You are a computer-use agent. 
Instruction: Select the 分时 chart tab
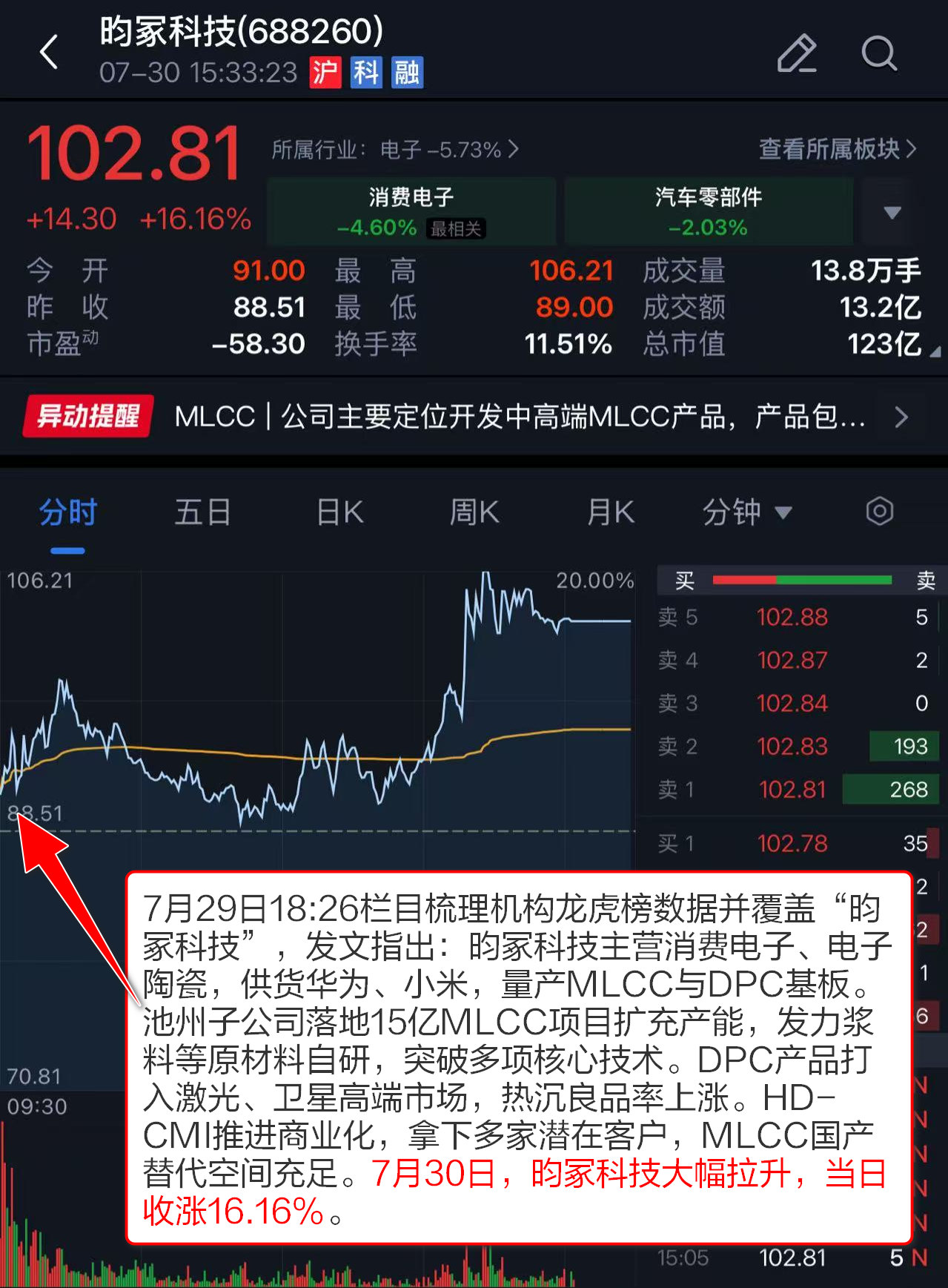coord(68,512)
